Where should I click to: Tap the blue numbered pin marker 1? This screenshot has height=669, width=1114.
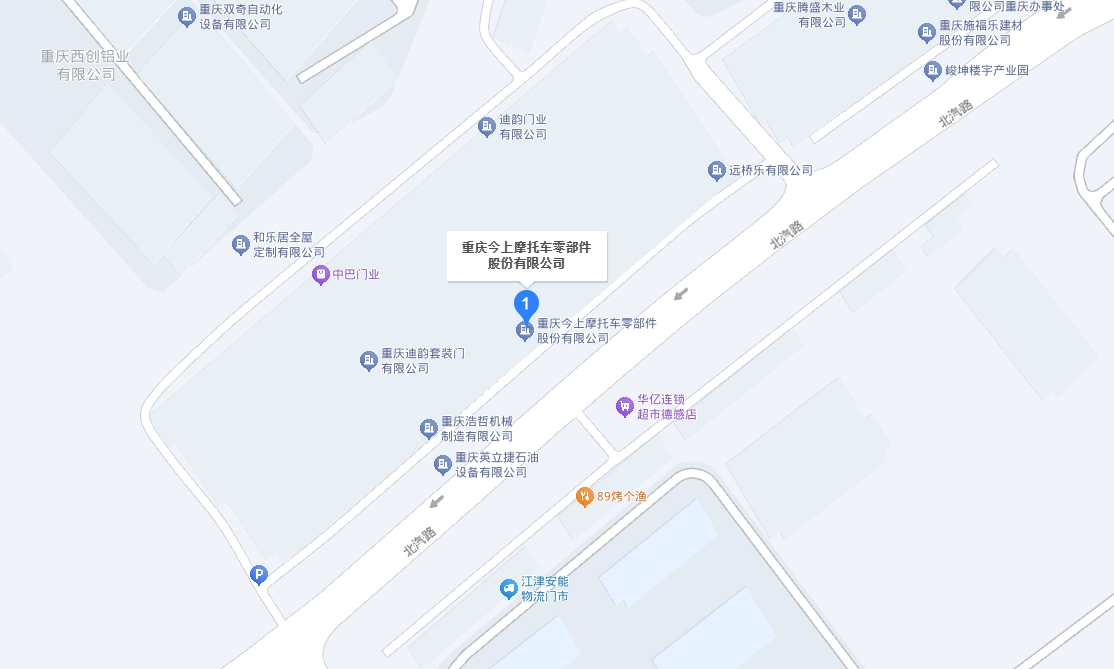(525, 302)
